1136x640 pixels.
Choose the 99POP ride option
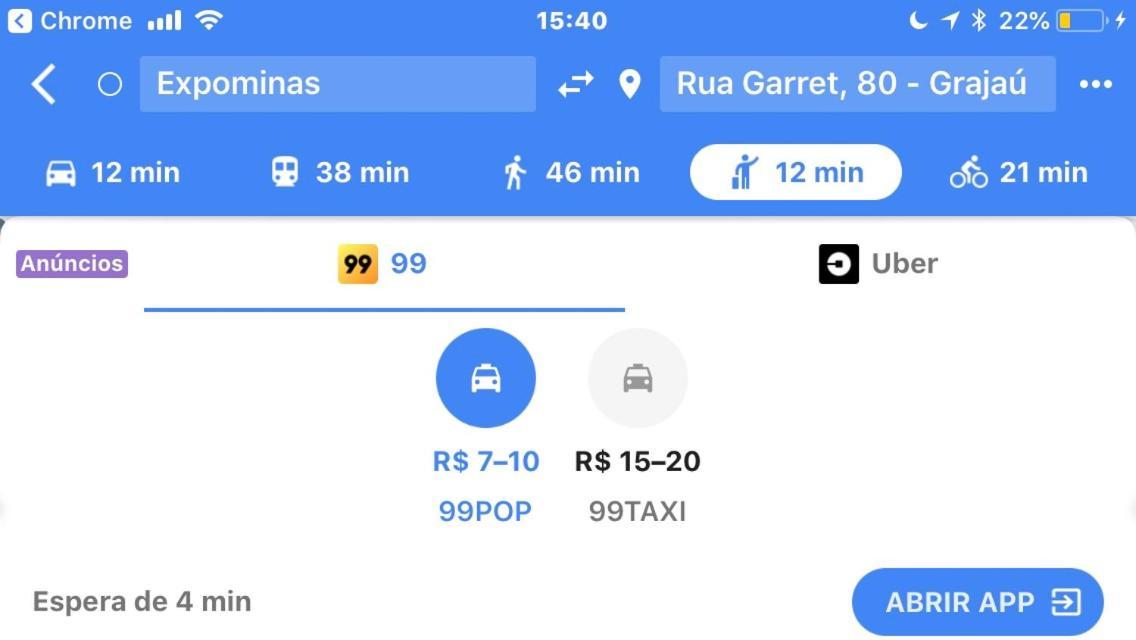[x=486, y=378]
